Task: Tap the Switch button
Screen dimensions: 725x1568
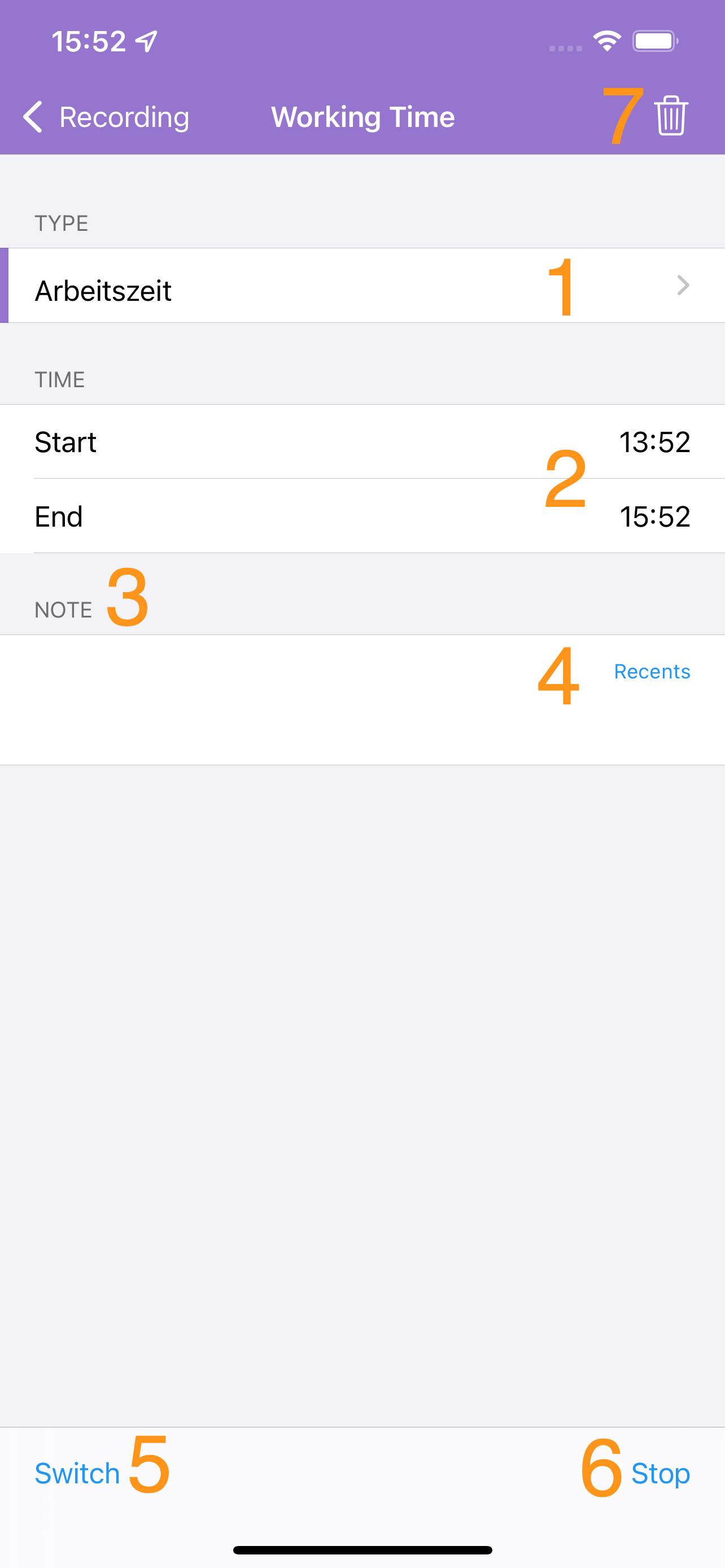Action: click(77, 1474)
